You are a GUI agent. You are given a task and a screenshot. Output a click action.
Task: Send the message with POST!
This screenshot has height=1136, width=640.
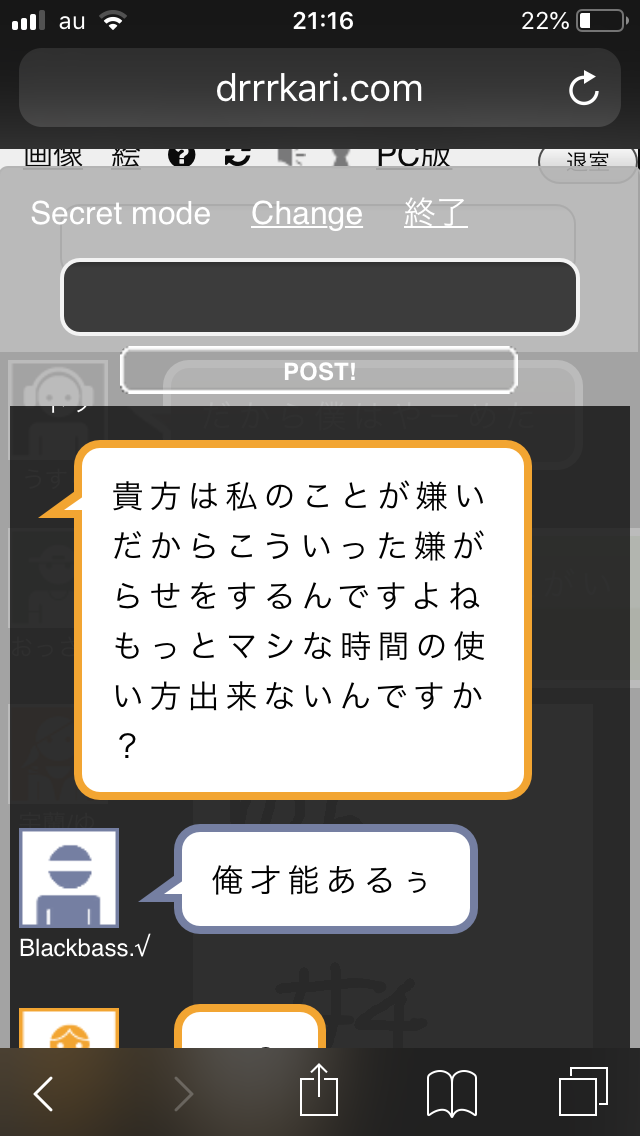(x=319, y=371)
